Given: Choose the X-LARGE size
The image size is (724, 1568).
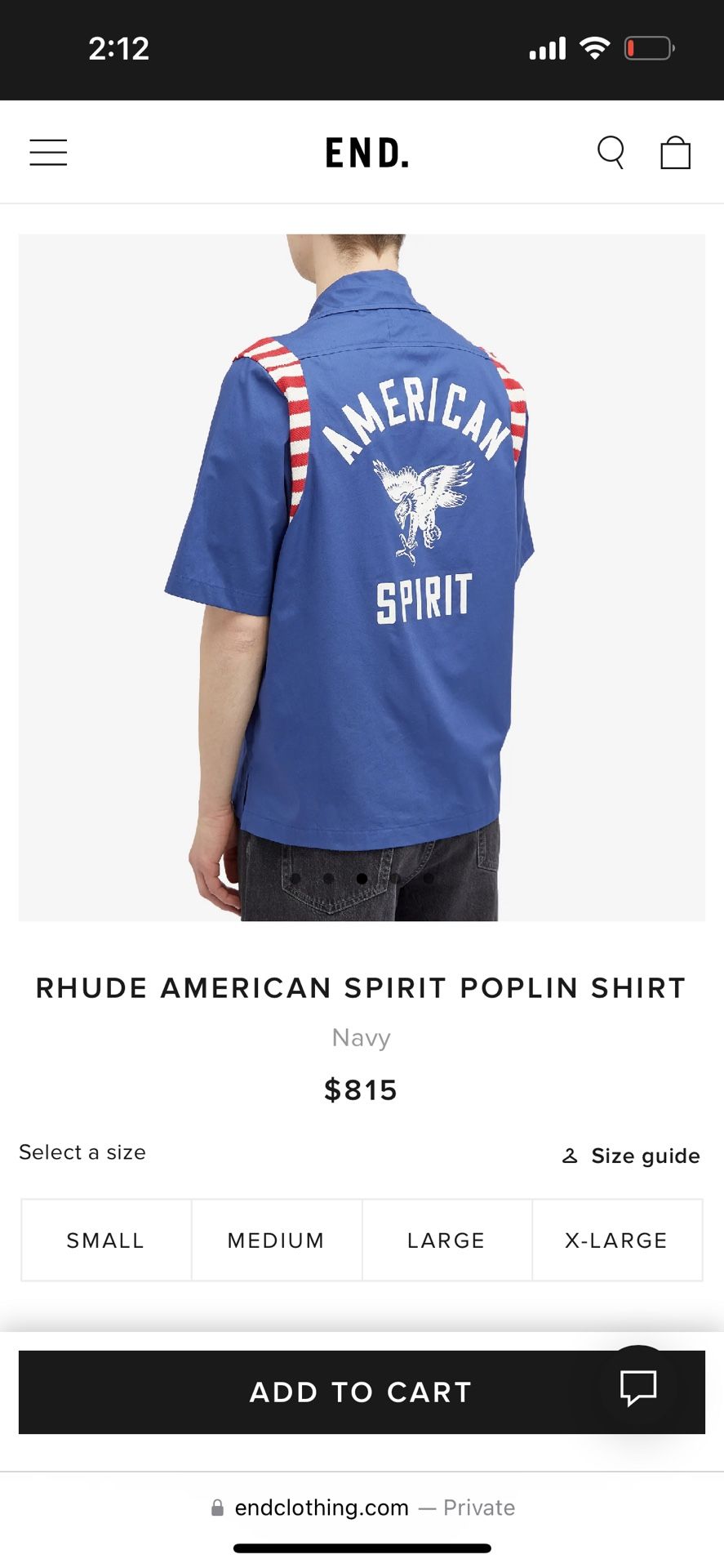Looking at the screenshot, I should [x=617, y=1240].
